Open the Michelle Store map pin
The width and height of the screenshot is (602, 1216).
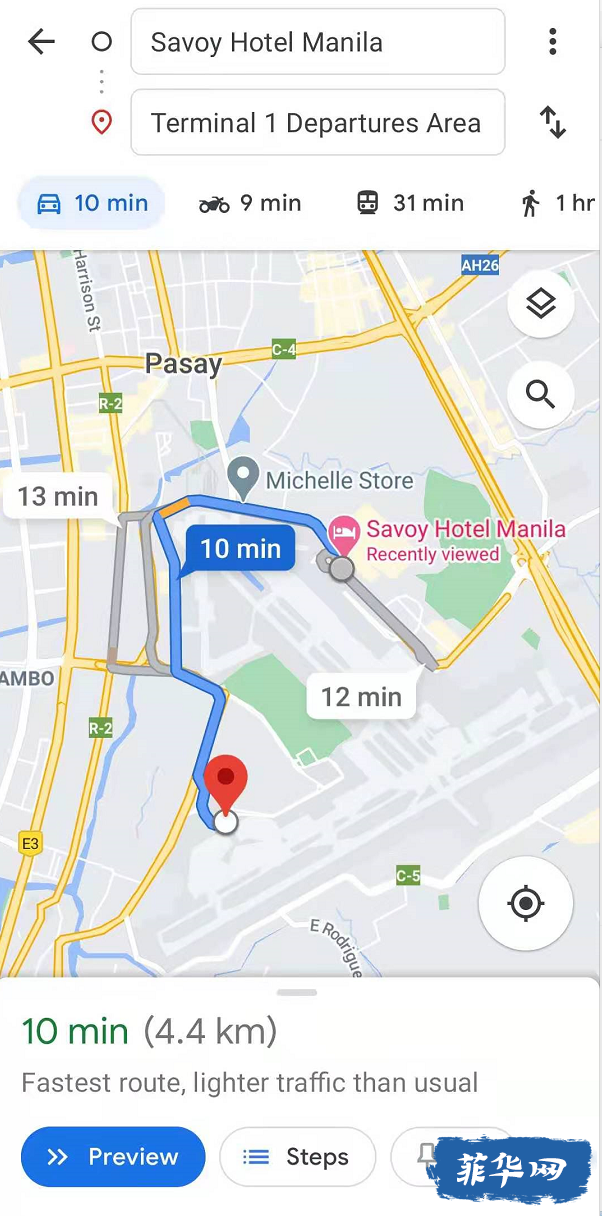(243, 479)
